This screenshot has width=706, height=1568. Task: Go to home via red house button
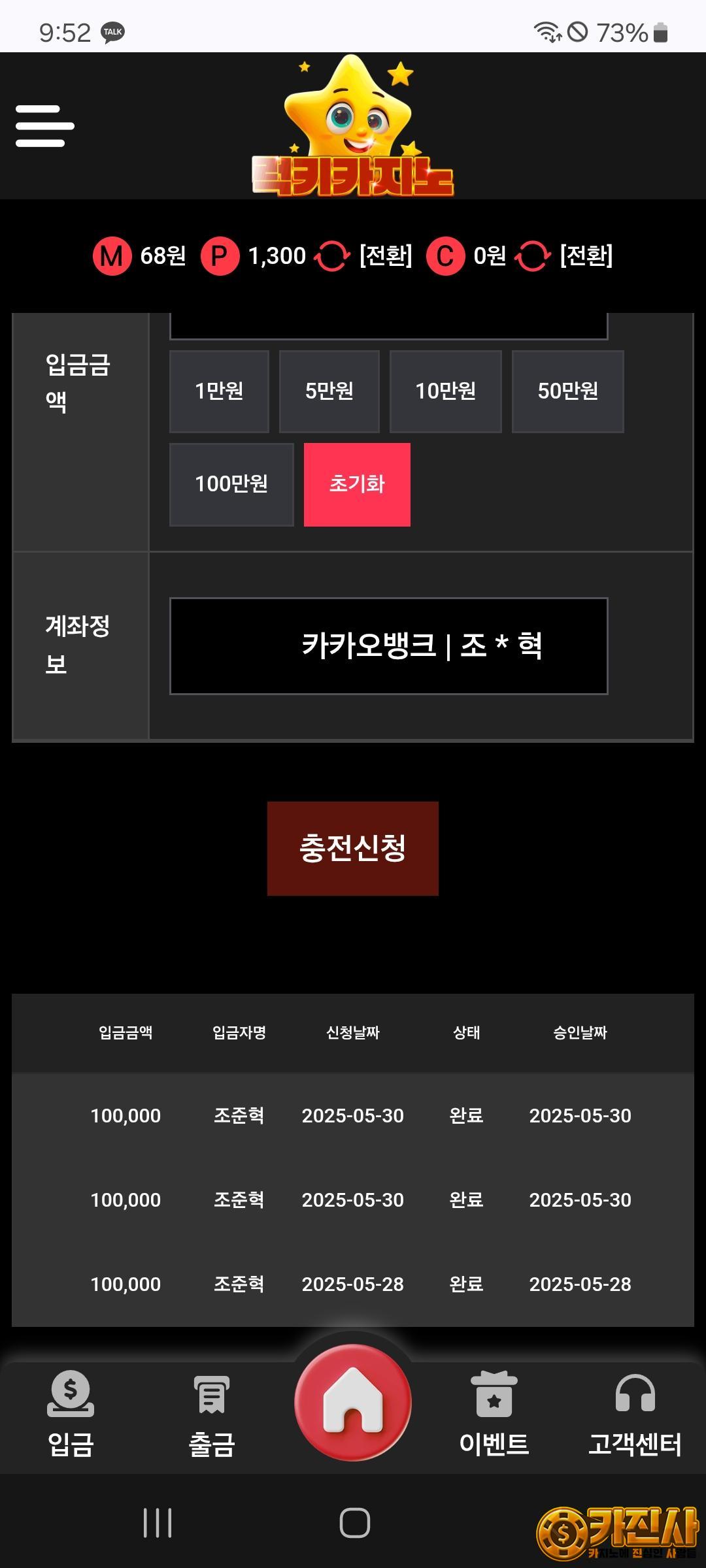point(352,1402)
